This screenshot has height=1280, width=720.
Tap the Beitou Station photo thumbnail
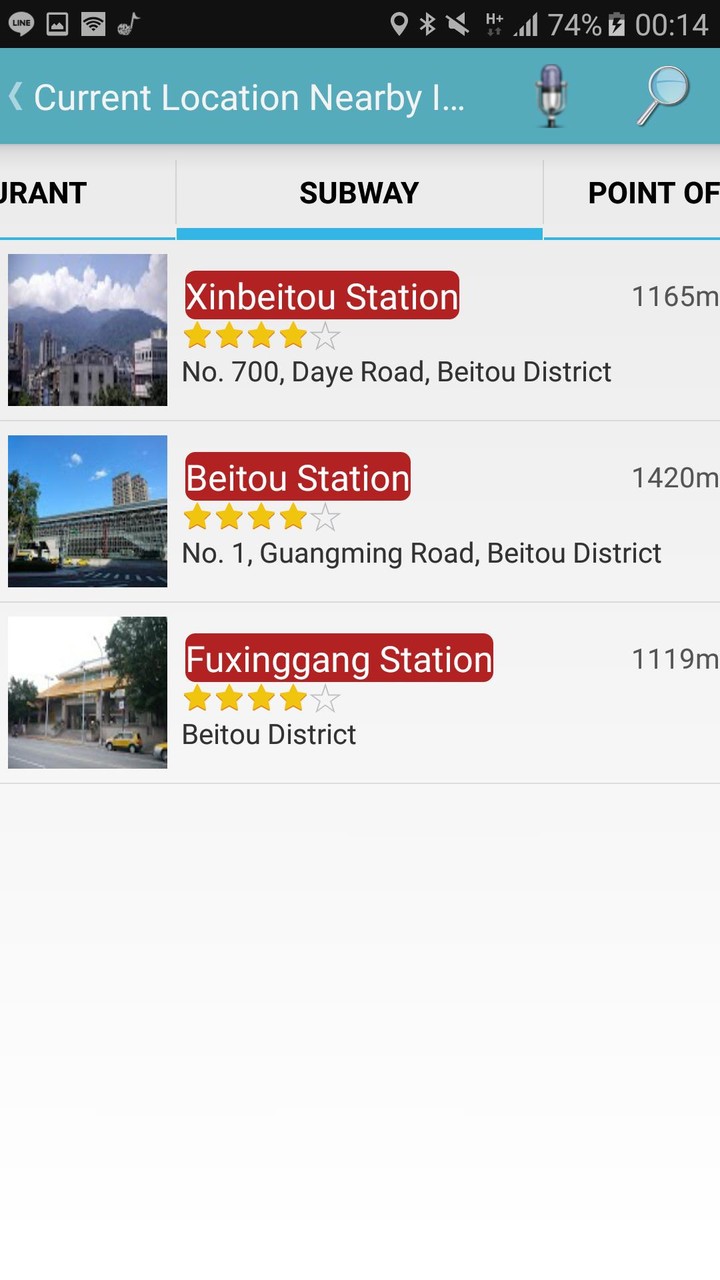(87, 511)
